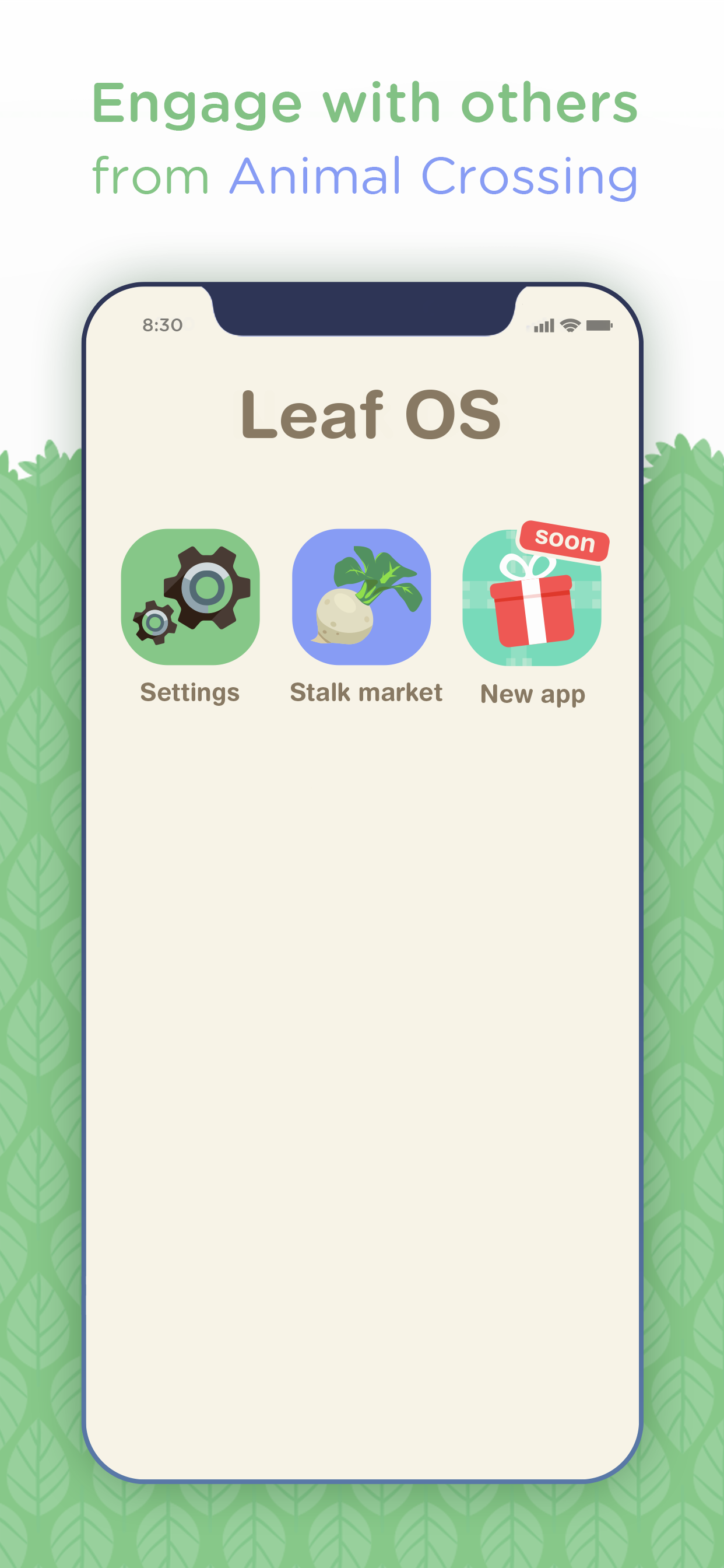Click the 'Animal Crossing' link text
The width and height of the screenshot is (724, 1568).
click(x=435, y=177)
